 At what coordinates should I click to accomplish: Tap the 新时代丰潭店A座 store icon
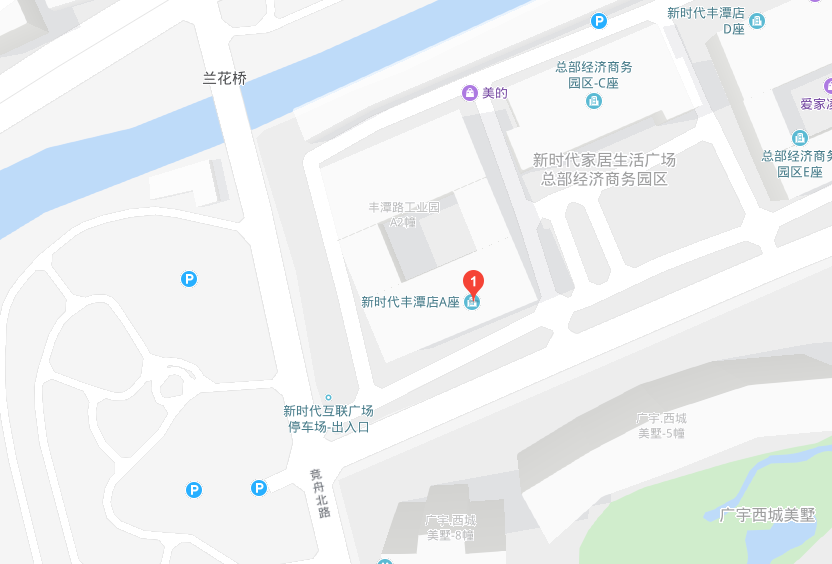click(x=472, y=303)
